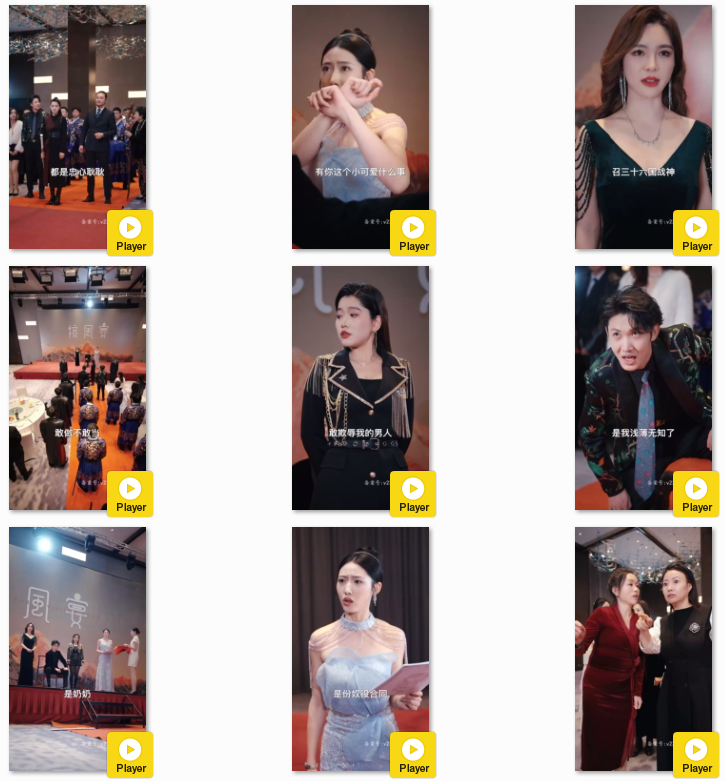Play the video captioned 召三十六国战神

(696, 233)
